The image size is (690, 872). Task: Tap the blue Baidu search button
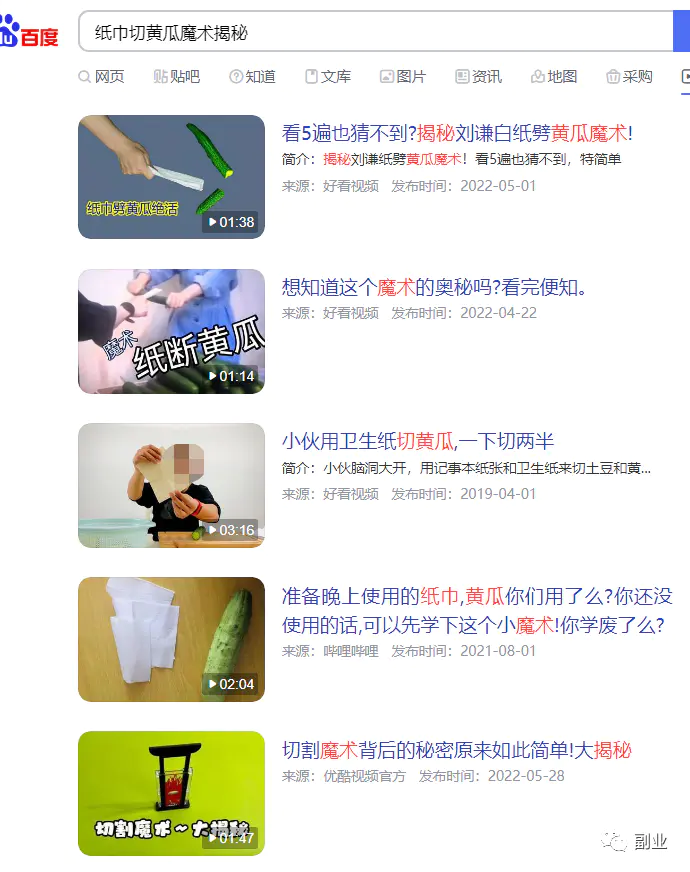click(x=681, y=32)
